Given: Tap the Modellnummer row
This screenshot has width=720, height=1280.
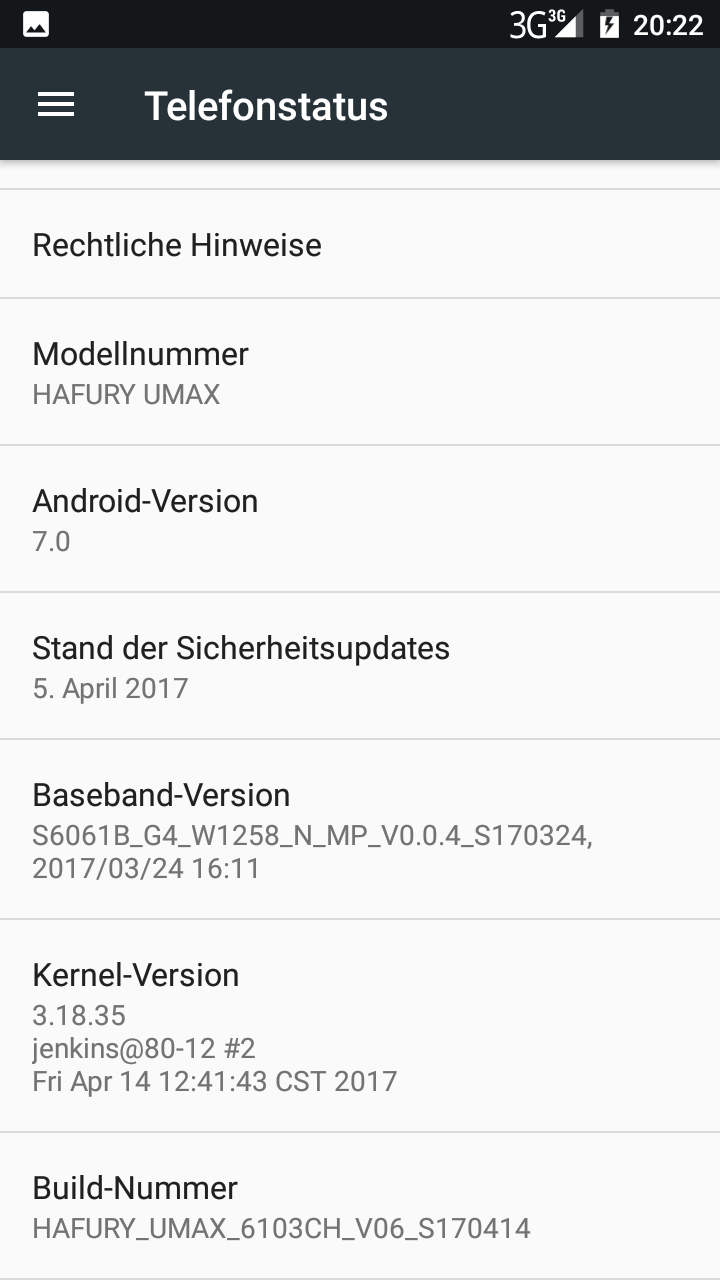Looking at the screenshot, I should point(360,372).
